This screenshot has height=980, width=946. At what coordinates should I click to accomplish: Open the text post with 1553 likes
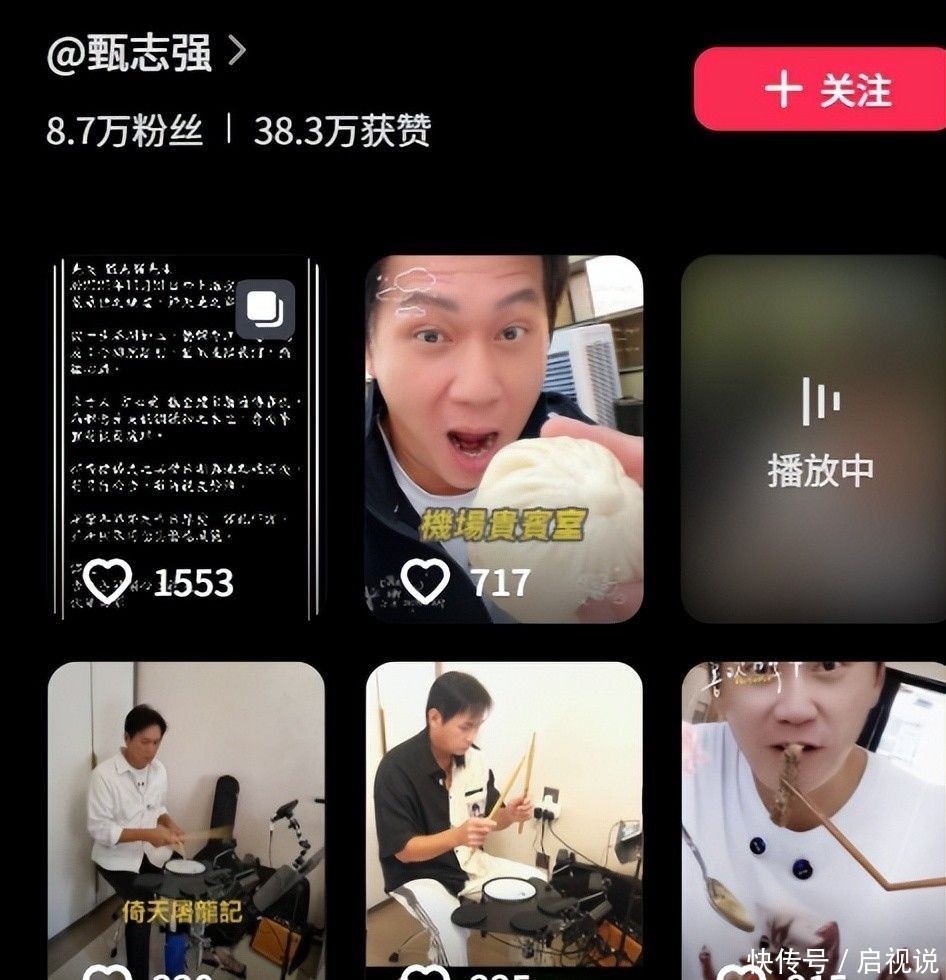[x=187, y=438]
